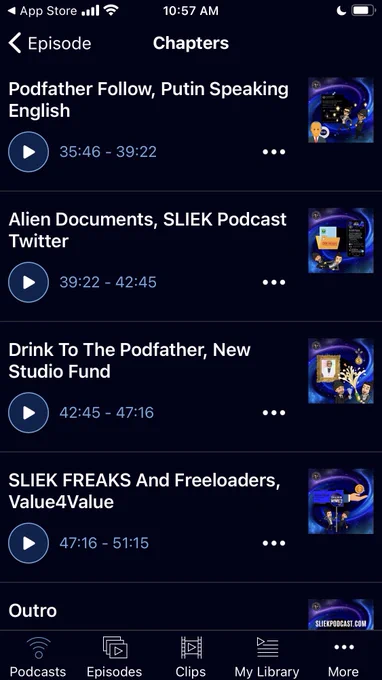Play the Podfather Follow, Putin Speaking English chapter
382x680 pixels.
coord(29,152)
